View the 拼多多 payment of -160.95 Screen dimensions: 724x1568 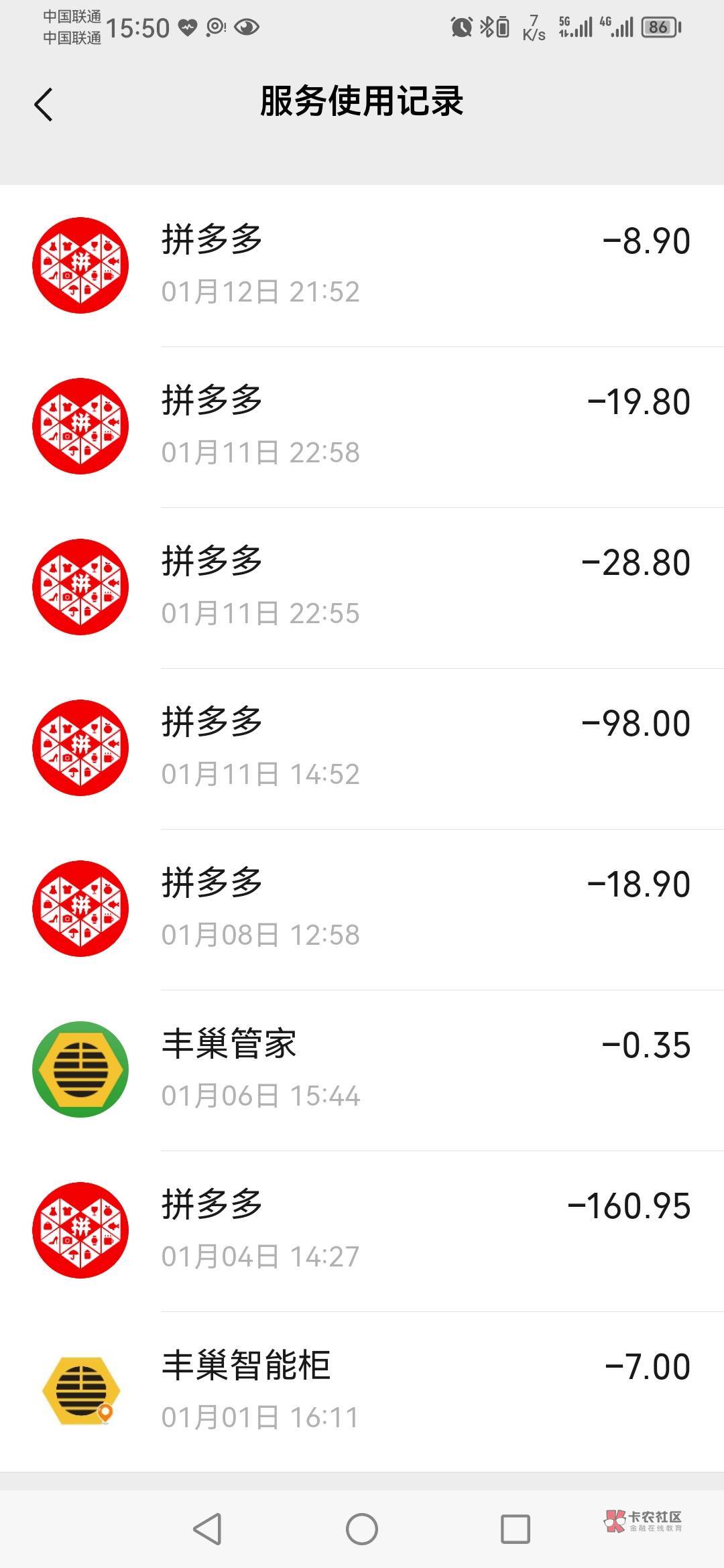pyautogui.click(x=362, y=1230)
